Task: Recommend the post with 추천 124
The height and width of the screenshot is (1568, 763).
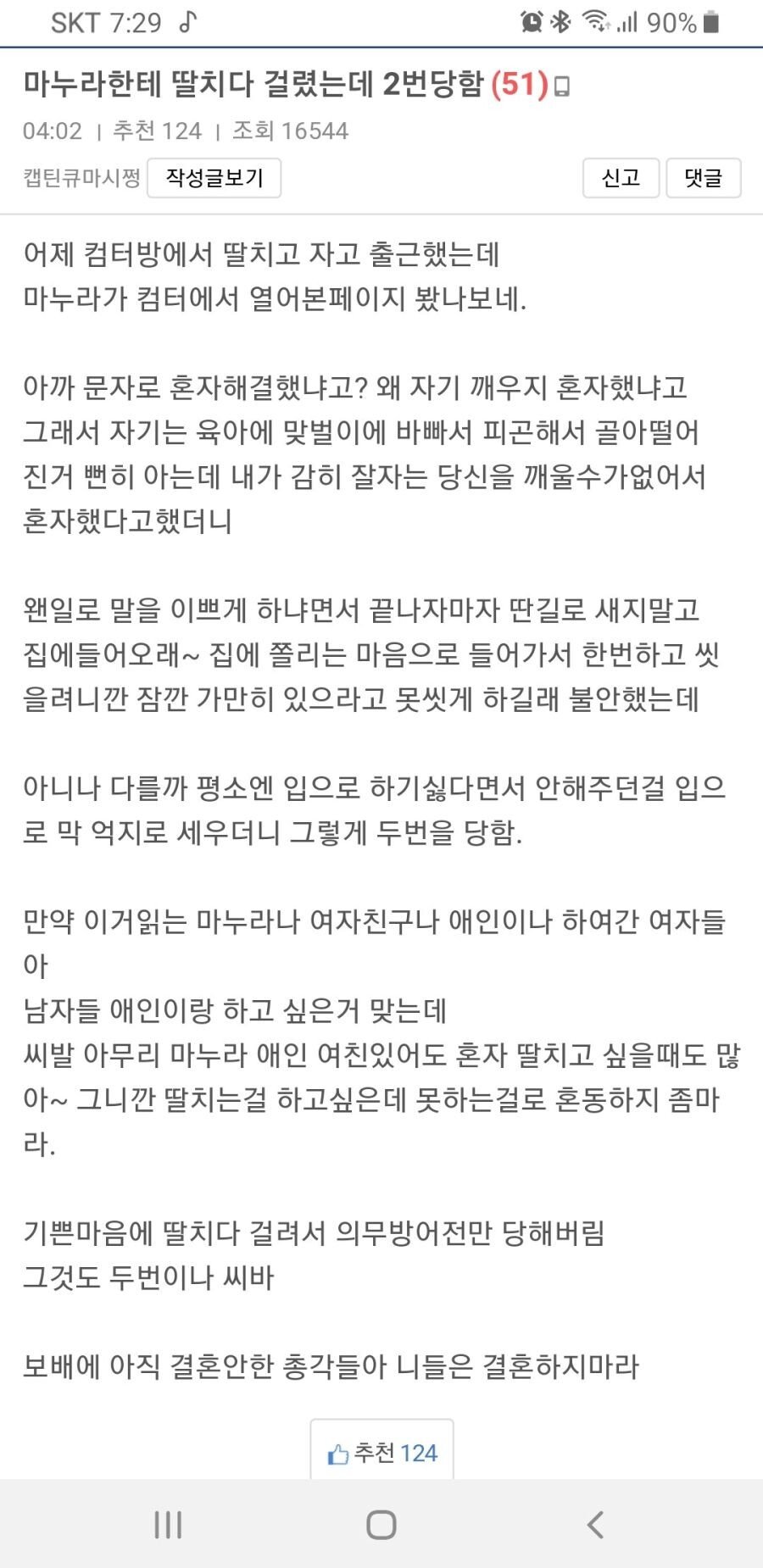Action: 381,1454
